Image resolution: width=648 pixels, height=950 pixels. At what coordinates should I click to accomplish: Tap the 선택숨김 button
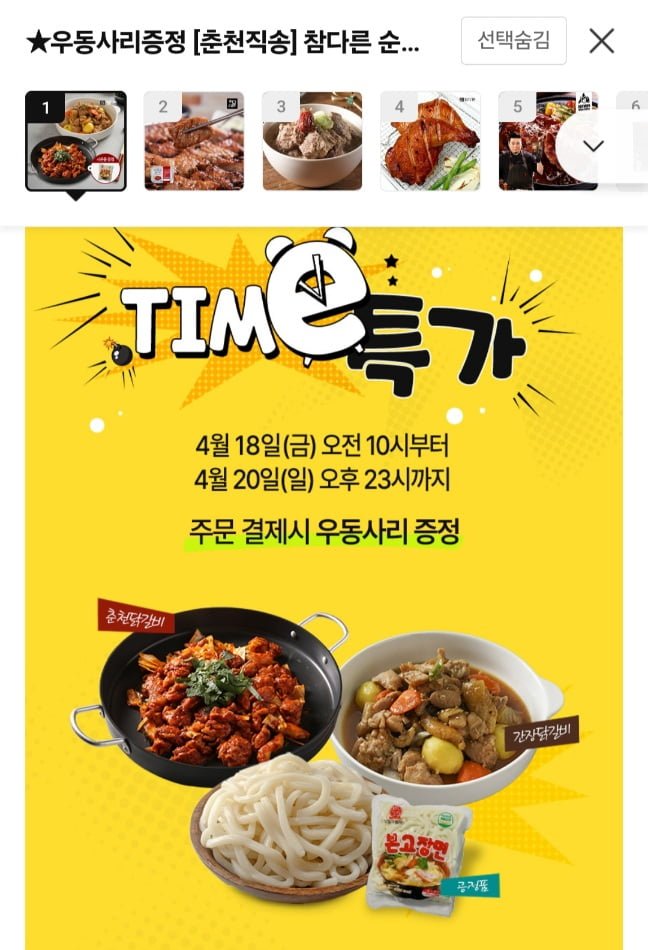pyautogui.click(x=513, y=41)
